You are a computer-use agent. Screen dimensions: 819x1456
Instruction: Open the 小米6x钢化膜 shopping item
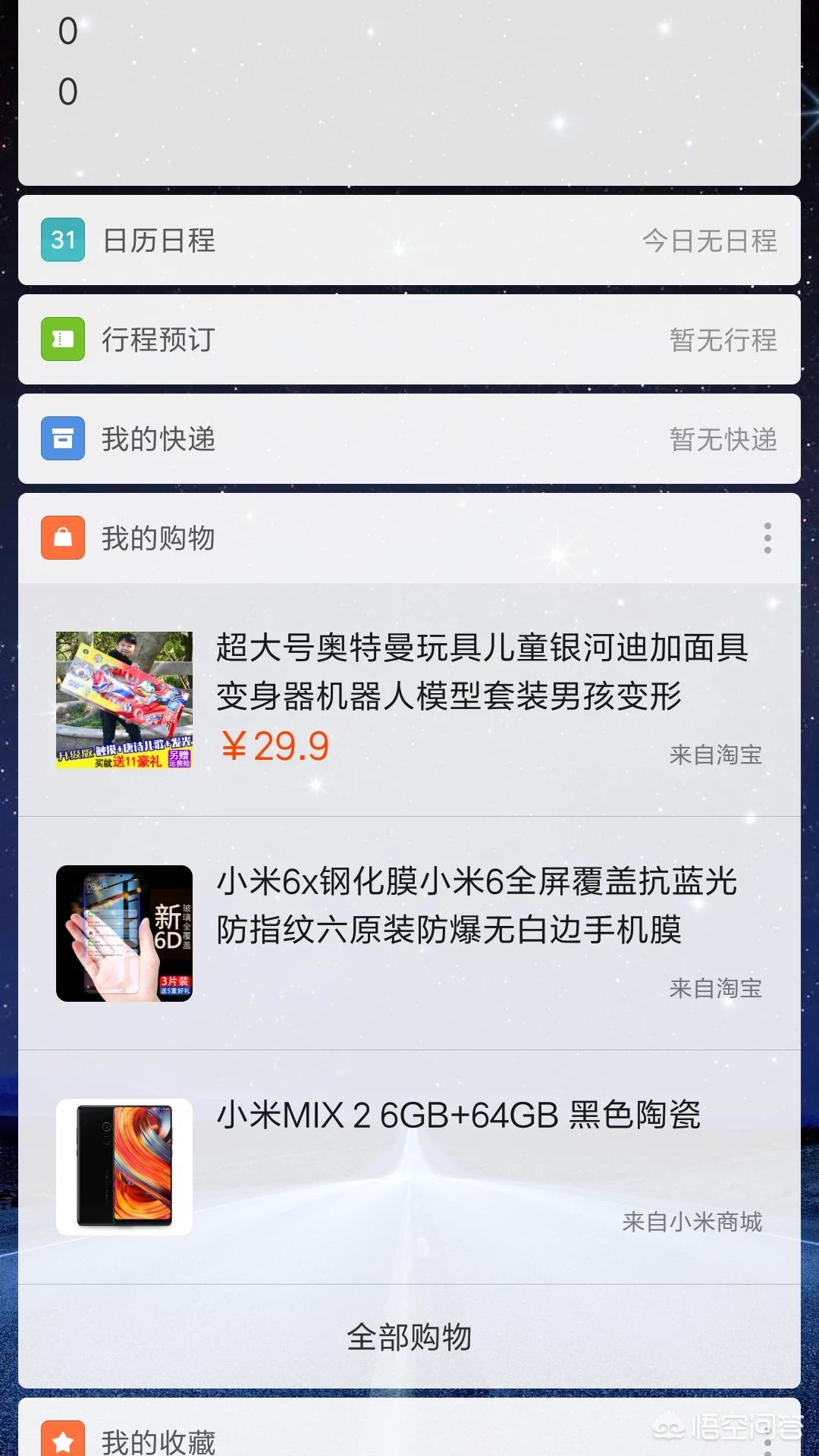click(409, 934)
